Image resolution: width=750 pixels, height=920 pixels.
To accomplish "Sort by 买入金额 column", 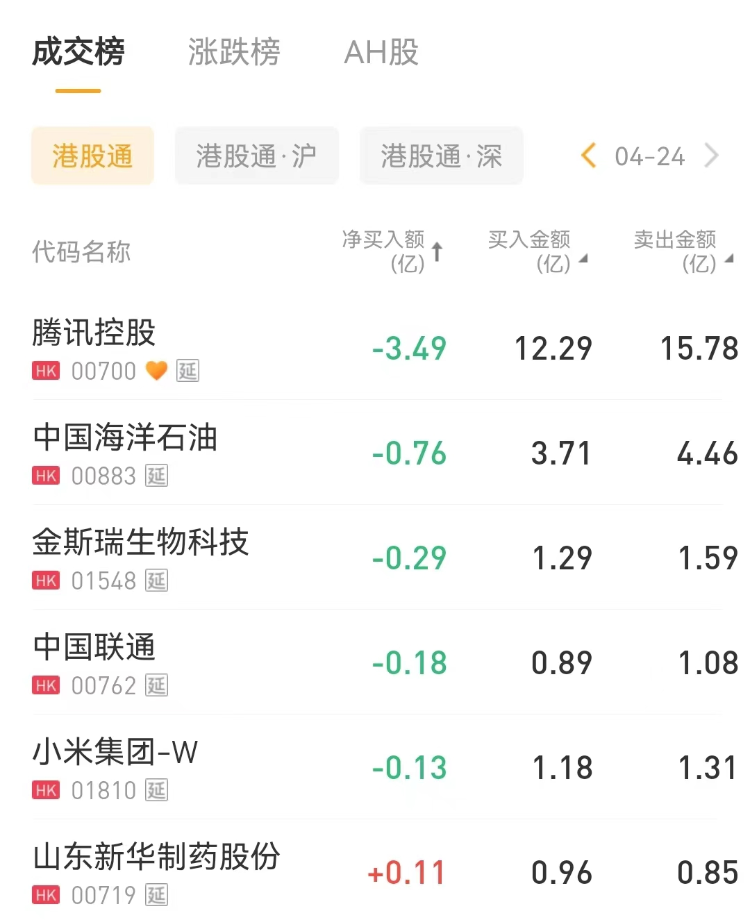I will coord(537,251).
